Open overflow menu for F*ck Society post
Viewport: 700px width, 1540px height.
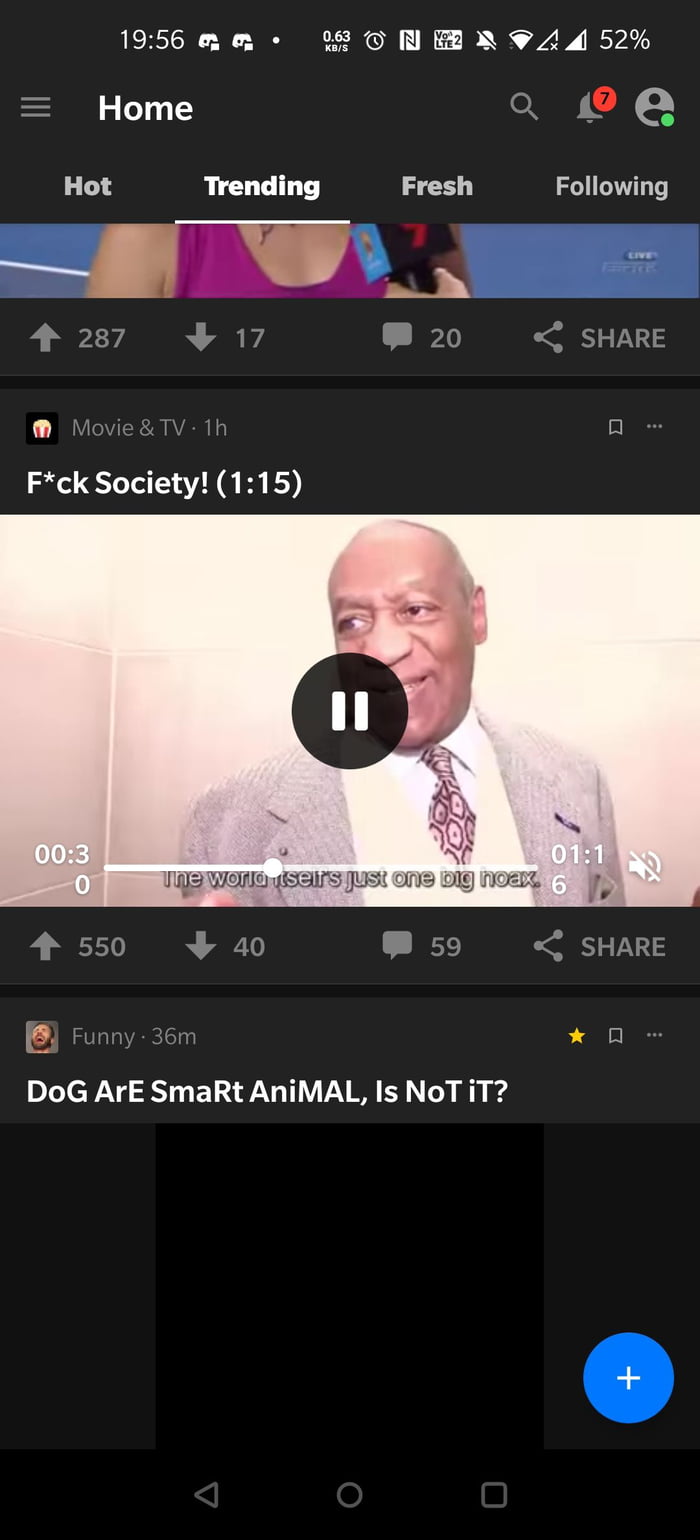[x=654, y=427]
